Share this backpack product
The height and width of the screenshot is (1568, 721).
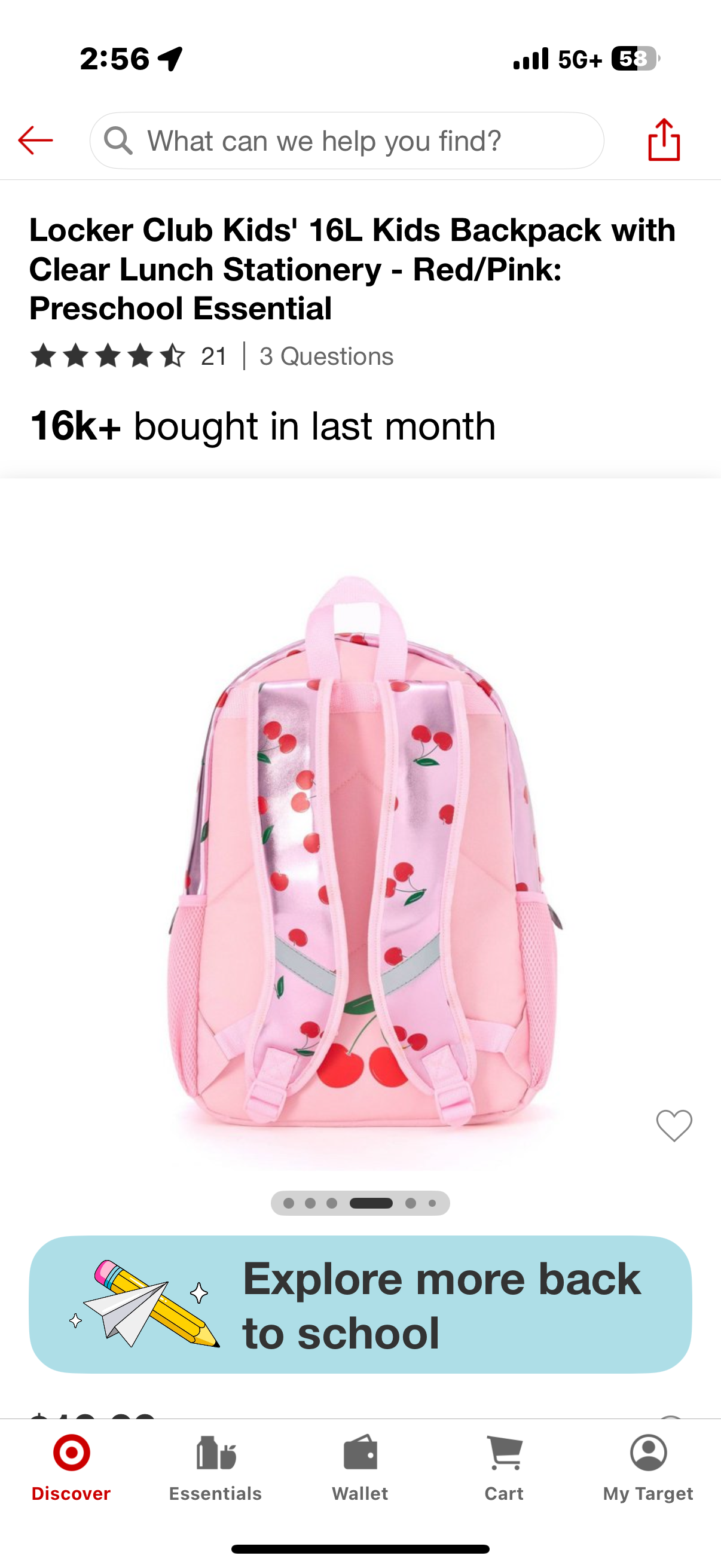tap(664, 140)
